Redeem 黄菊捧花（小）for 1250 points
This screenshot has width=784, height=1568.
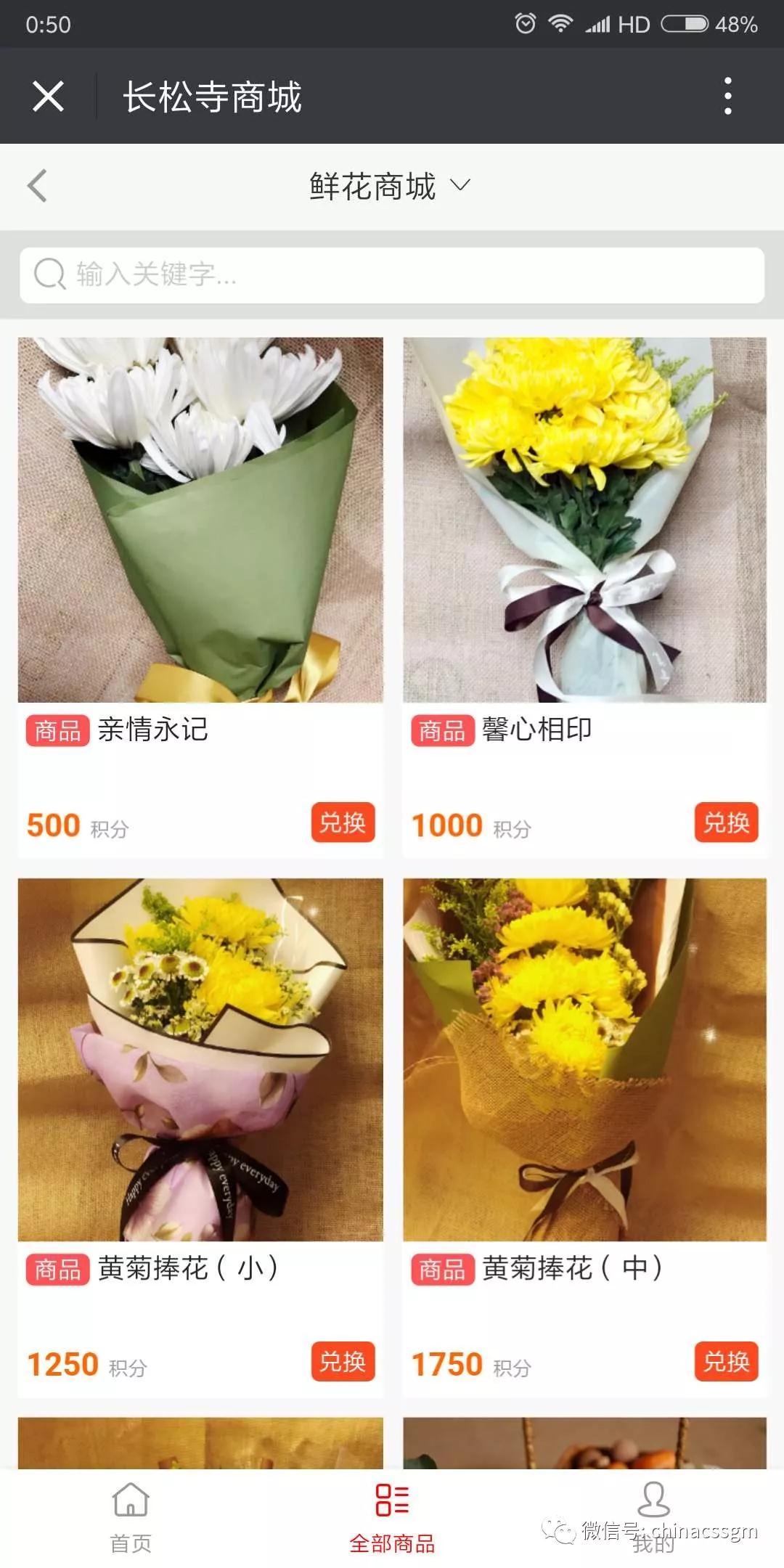pos(343,1361)
